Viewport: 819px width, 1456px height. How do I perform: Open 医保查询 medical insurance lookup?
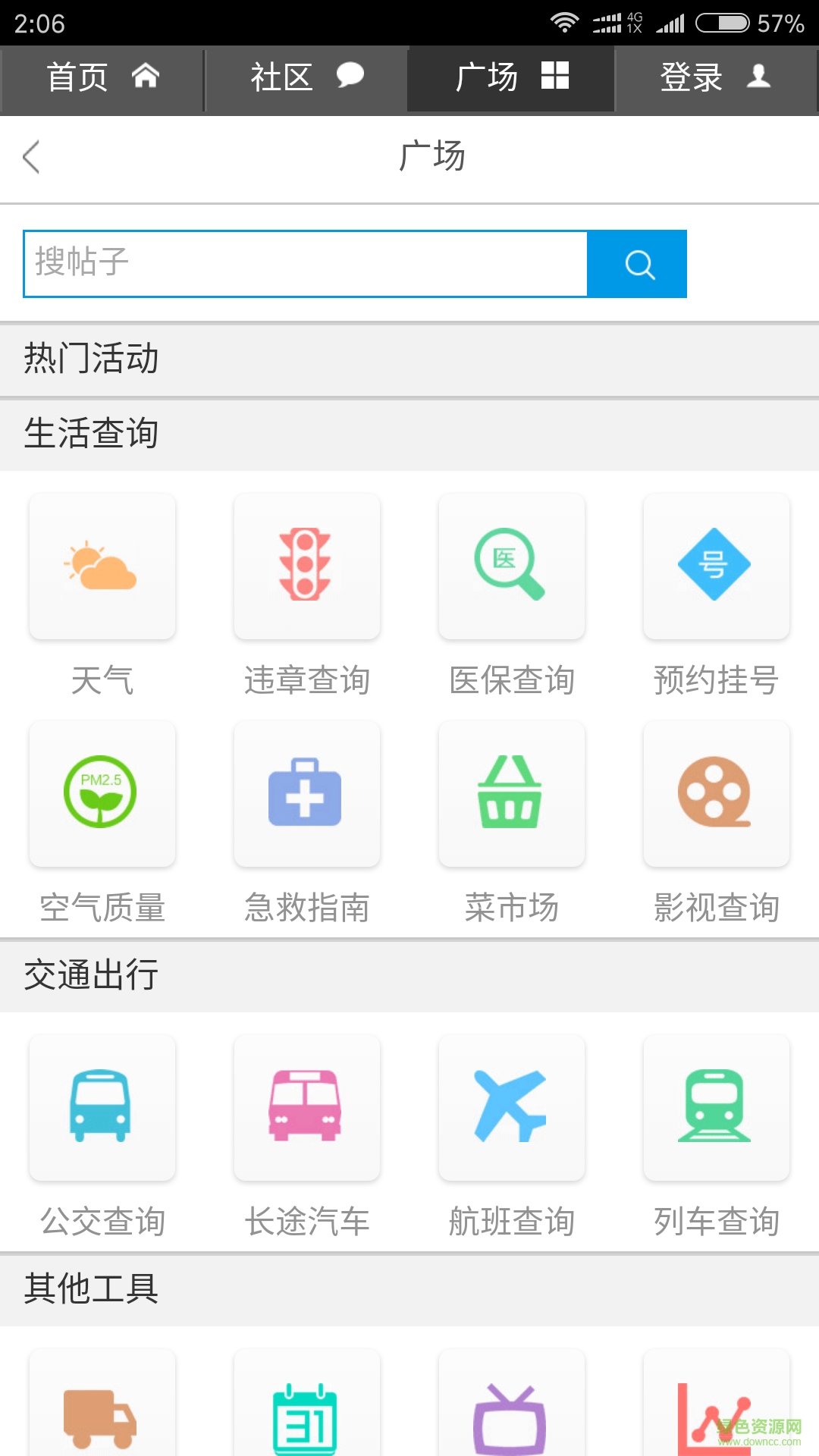coord(512,565)
